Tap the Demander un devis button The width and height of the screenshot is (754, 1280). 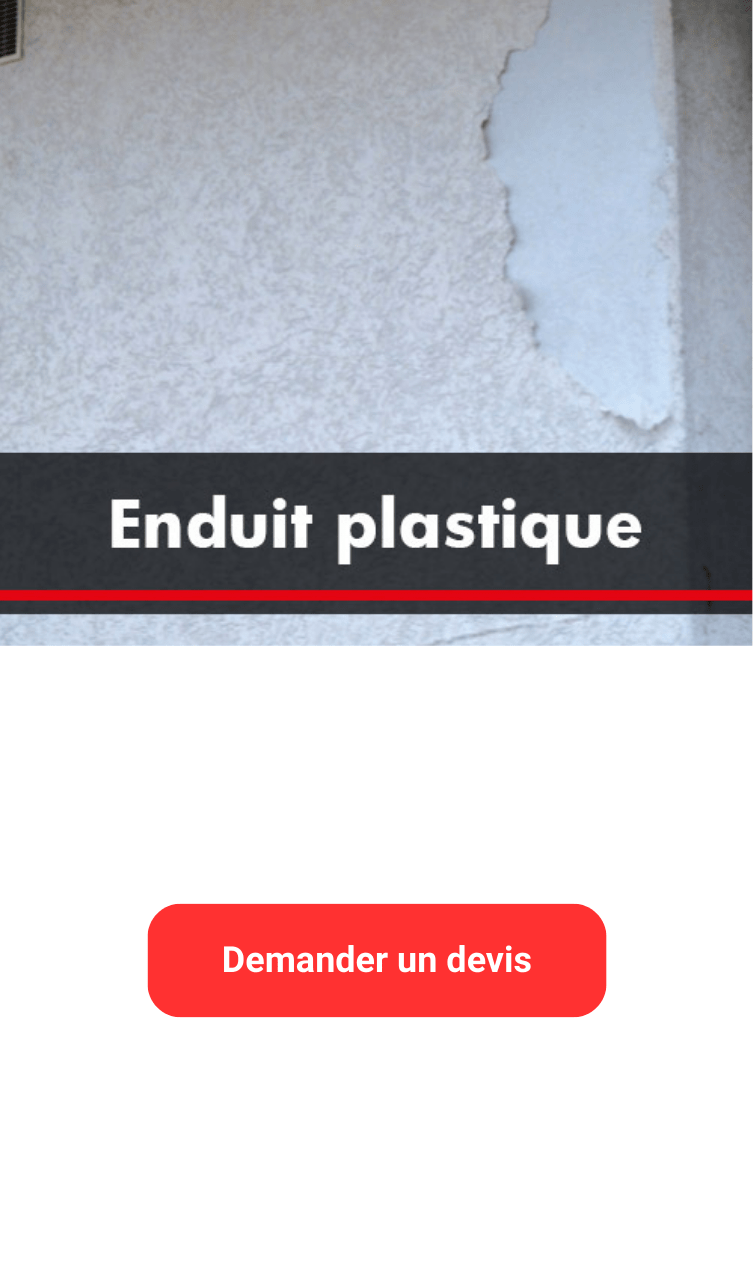pyautogui.click(x=377, y=960)
